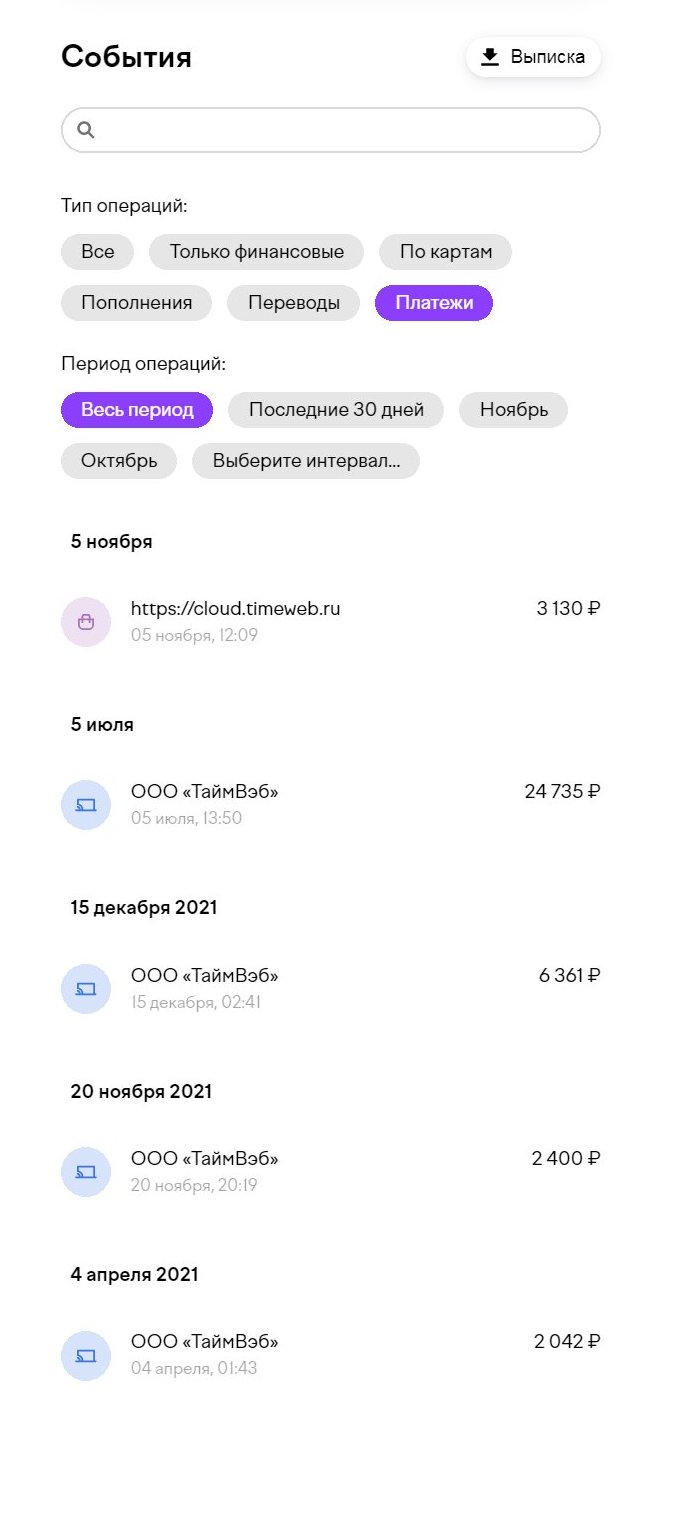
Task: Limit period to Последние 30 дней
Action: click(x=336, y=410)
